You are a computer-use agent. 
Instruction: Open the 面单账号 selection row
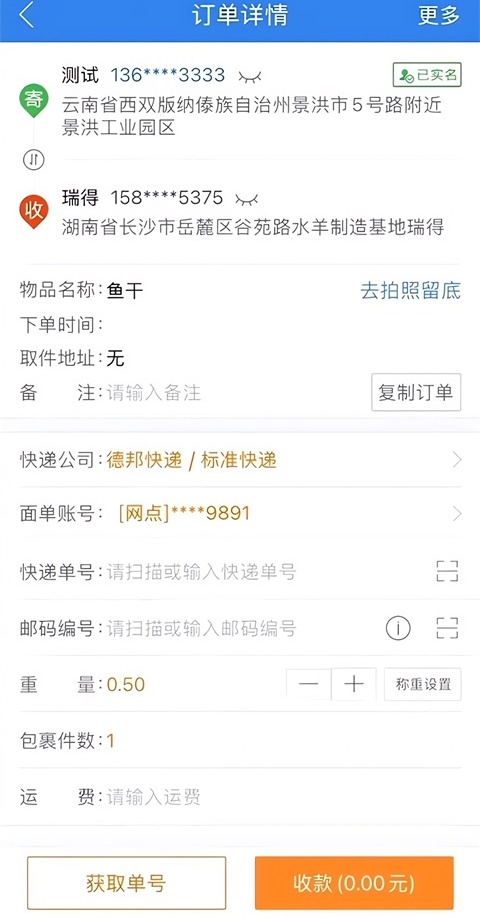pyautogui.click(x=240, y=514)
